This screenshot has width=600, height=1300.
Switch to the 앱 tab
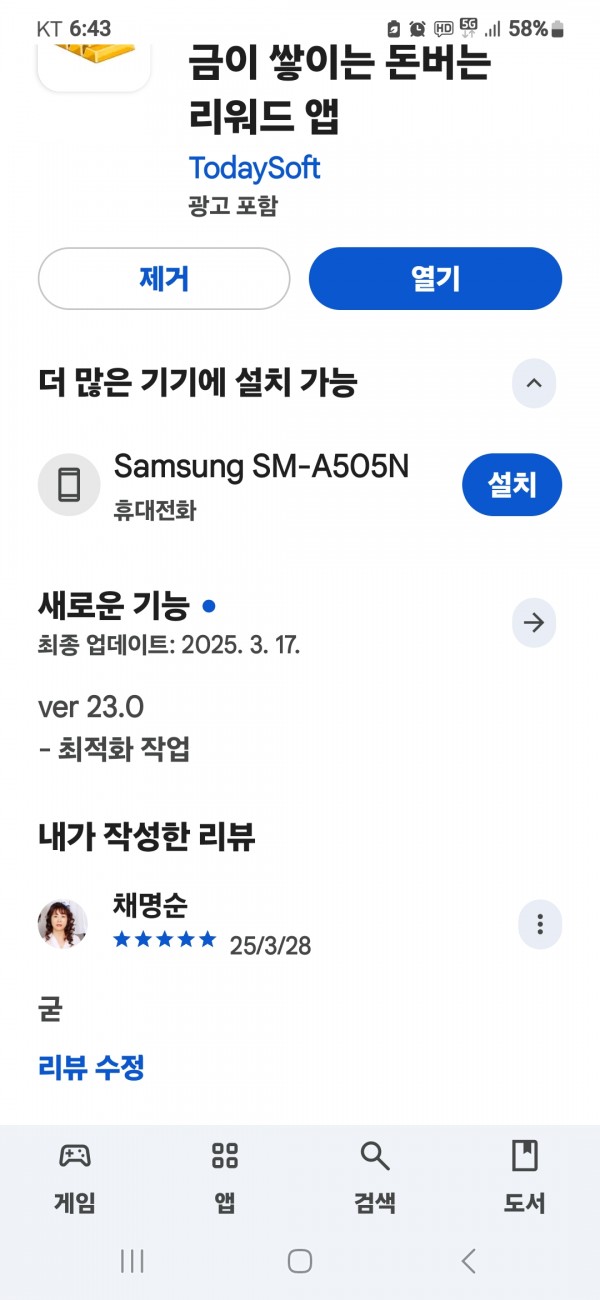pyautogui.click(x=225, y=1178)
